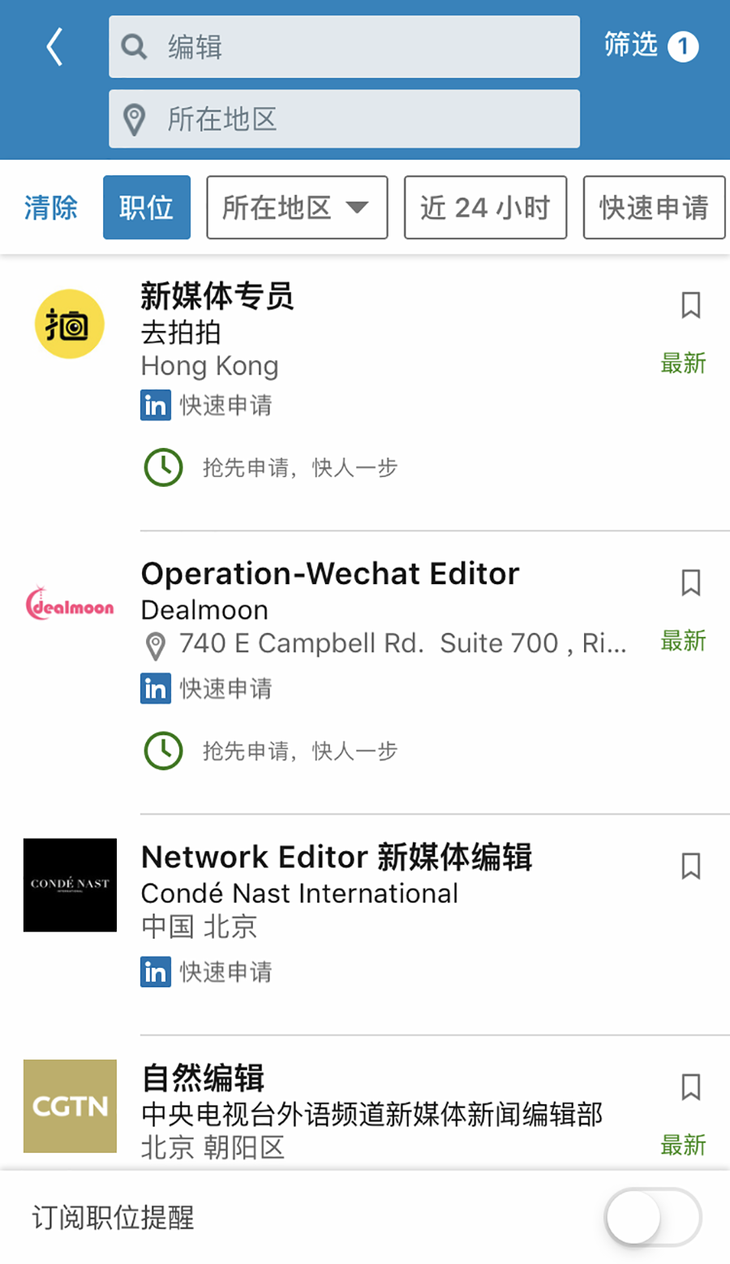Image resolution: width=730 pixels, height=1264 pixels.
Task: Save the 自然编辑 job with the bookmark icon
Action: click(690, 1087)
